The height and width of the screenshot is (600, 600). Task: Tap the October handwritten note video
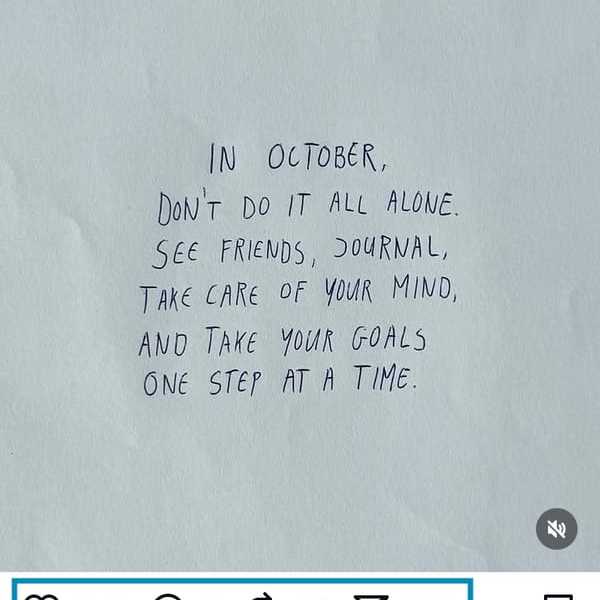click(300, 270)
